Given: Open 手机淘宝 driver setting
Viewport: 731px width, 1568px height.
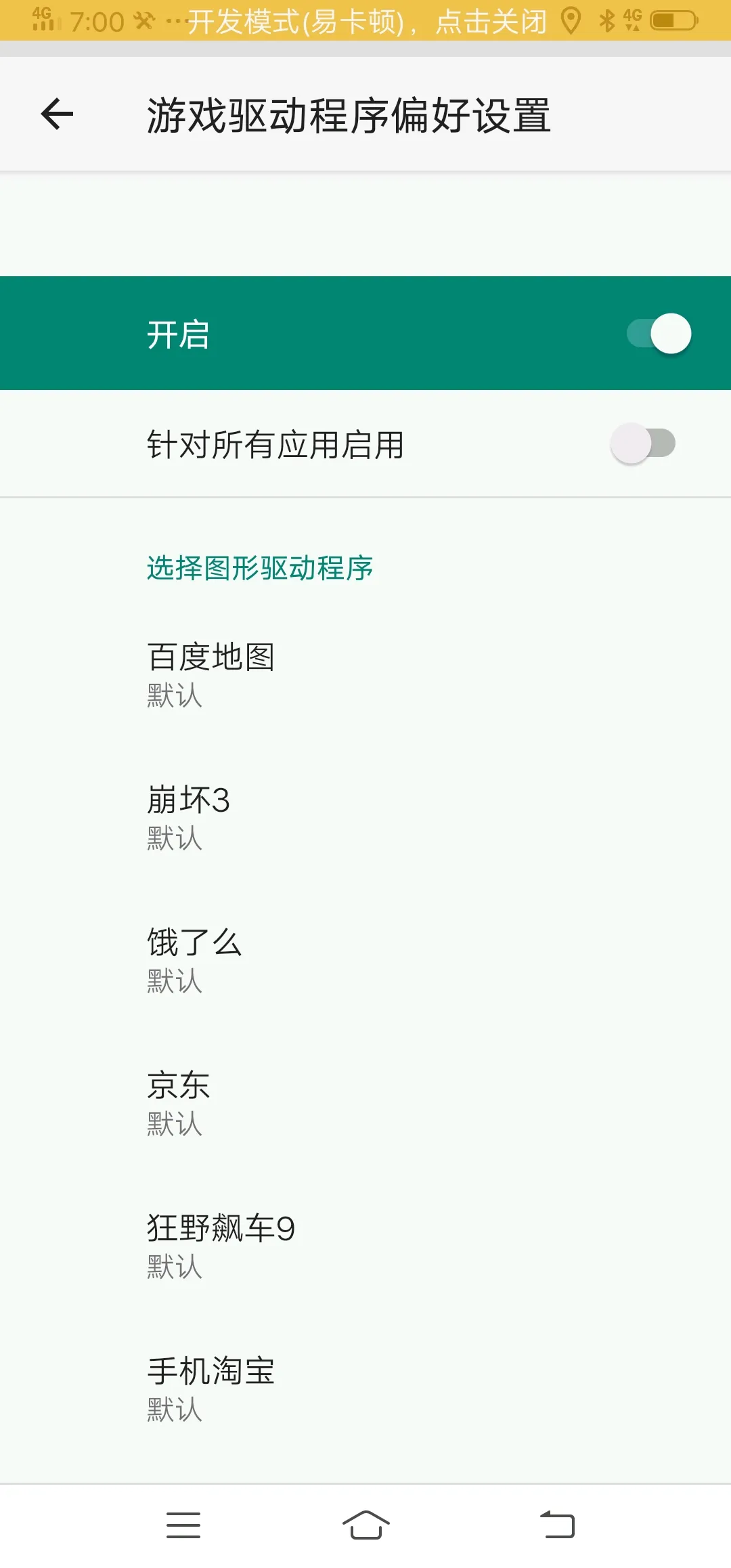Looking at the screenshot, I should tap(365, 1389).
